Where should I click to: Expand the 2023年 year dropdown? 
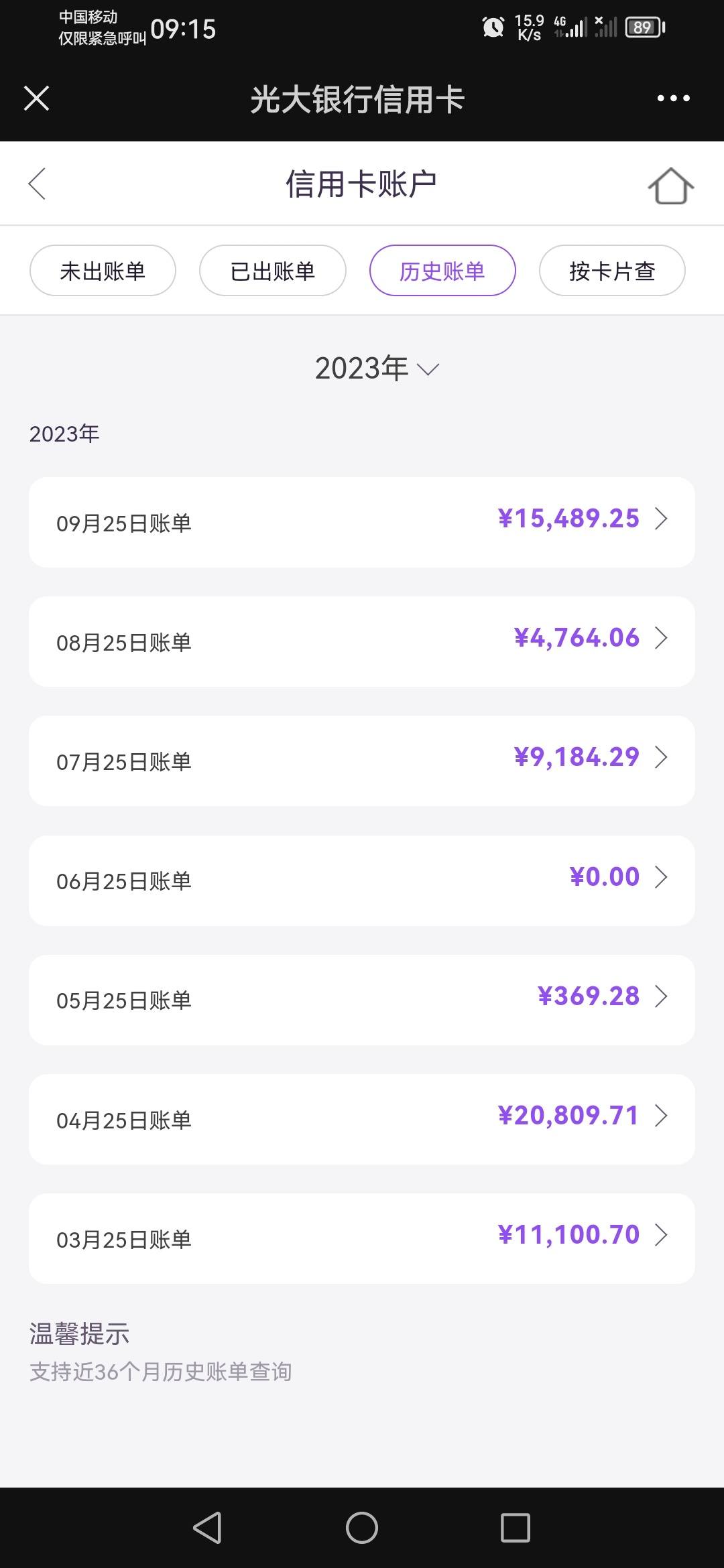click(x=377, y=369)
